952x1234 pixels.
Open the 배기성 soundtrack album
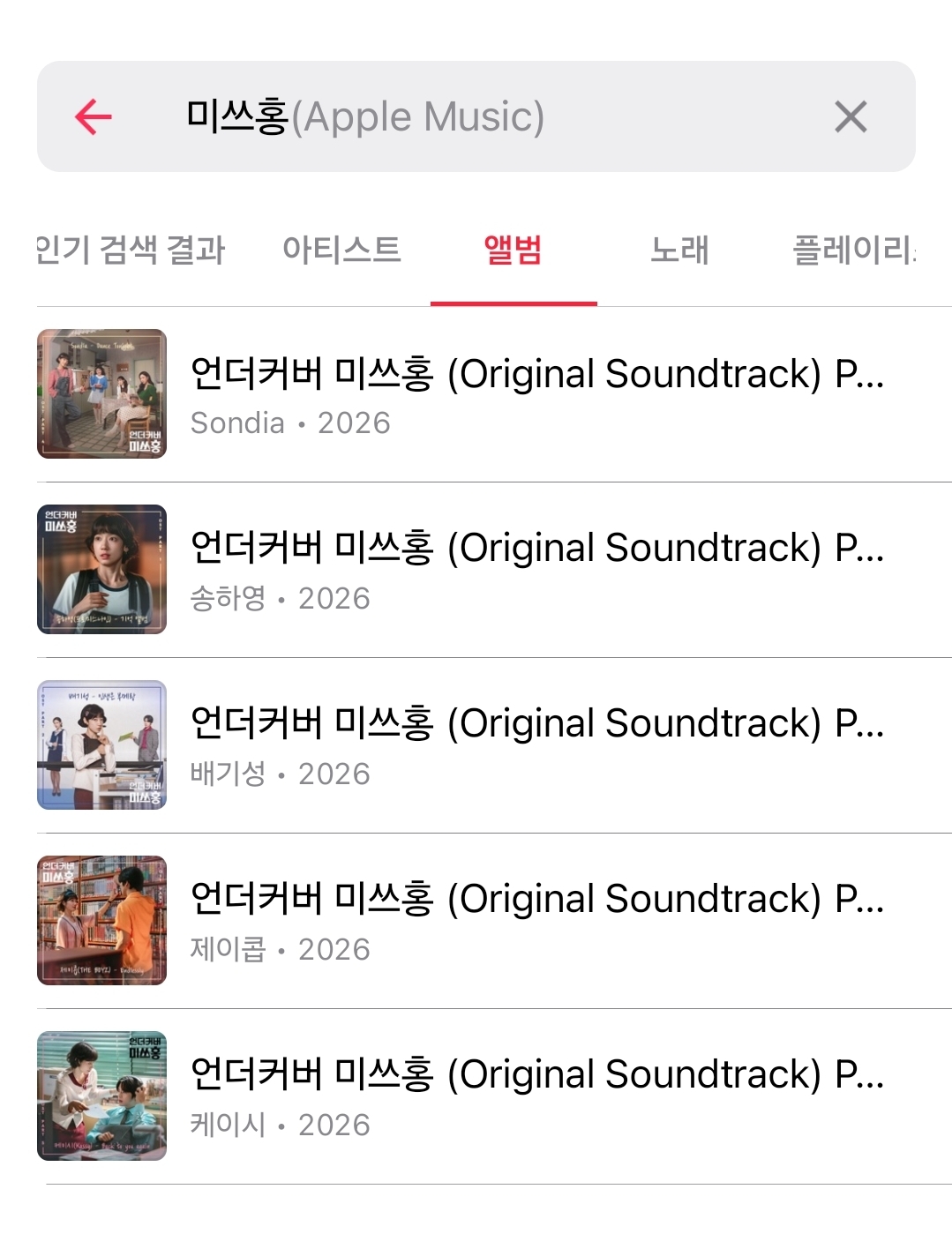point(494,745)
